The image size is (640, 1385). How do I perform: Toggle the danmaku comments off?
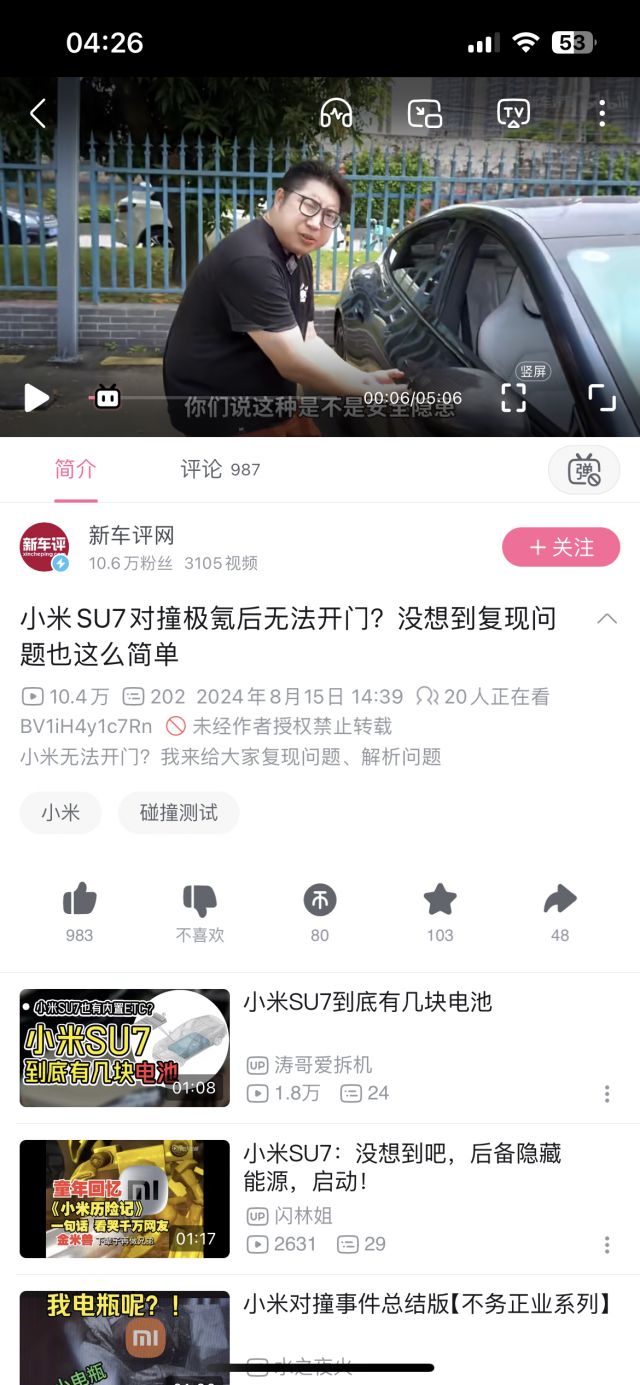coord(584,470)
